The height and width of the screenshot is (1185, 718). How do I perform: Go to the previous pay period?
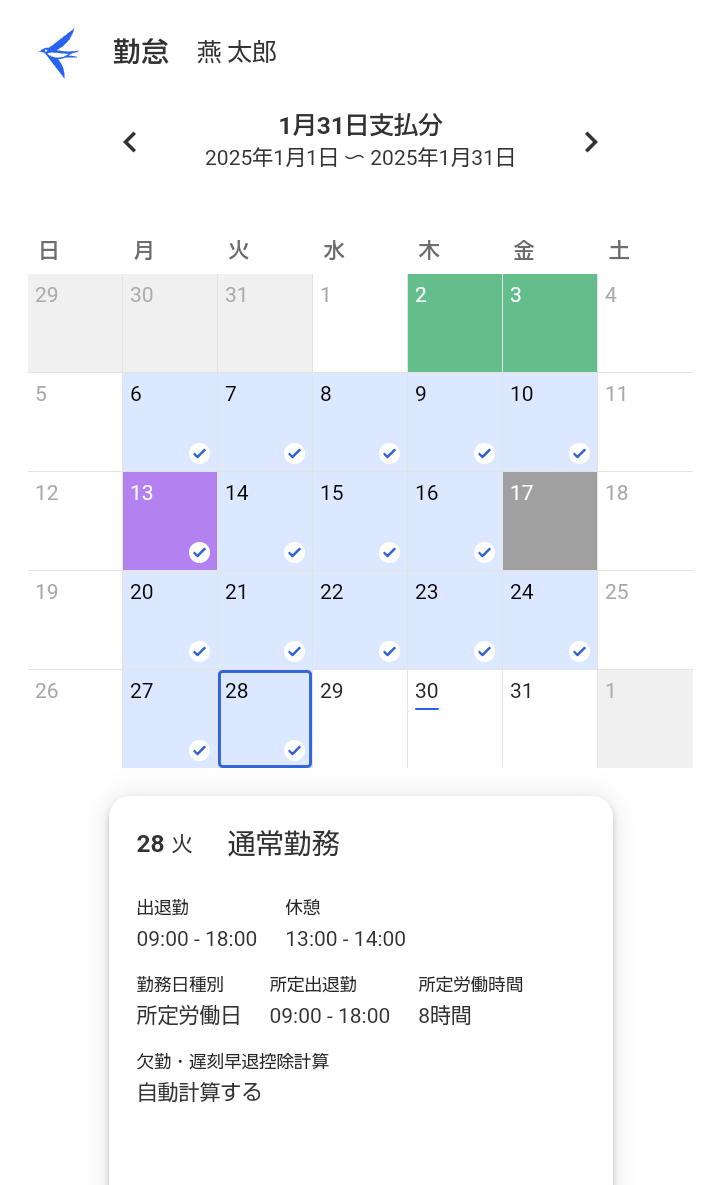pyautogui.click(x=129, y=142)
